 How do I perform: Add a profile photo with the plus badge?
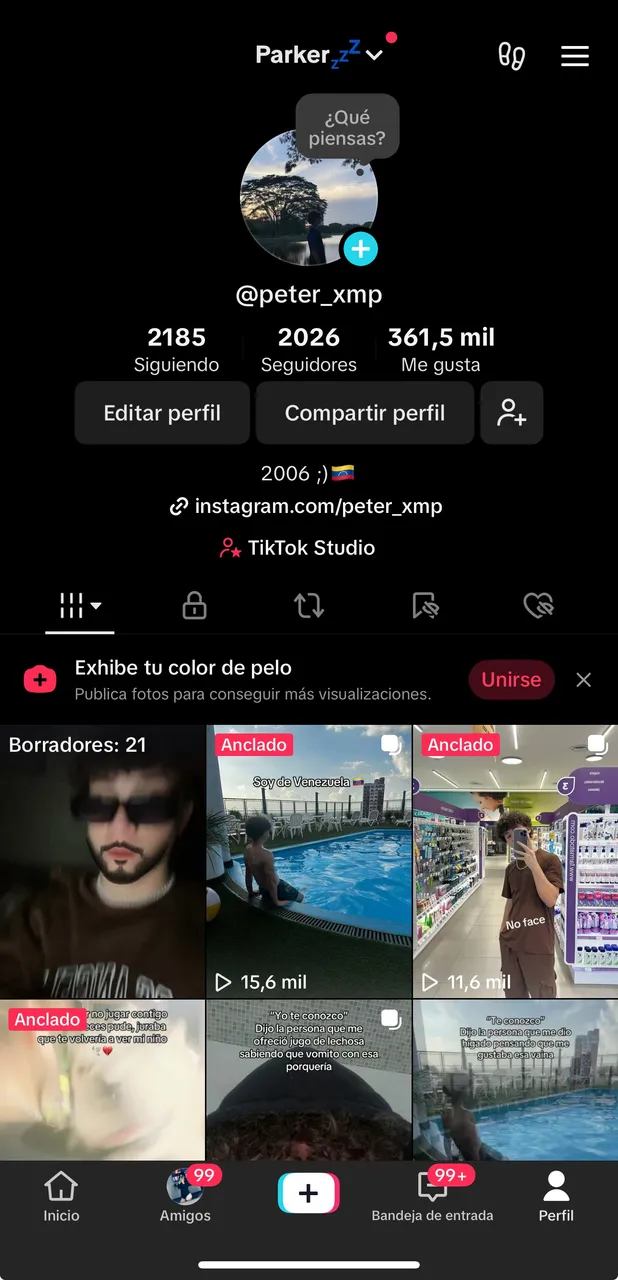tap(361, 248)
